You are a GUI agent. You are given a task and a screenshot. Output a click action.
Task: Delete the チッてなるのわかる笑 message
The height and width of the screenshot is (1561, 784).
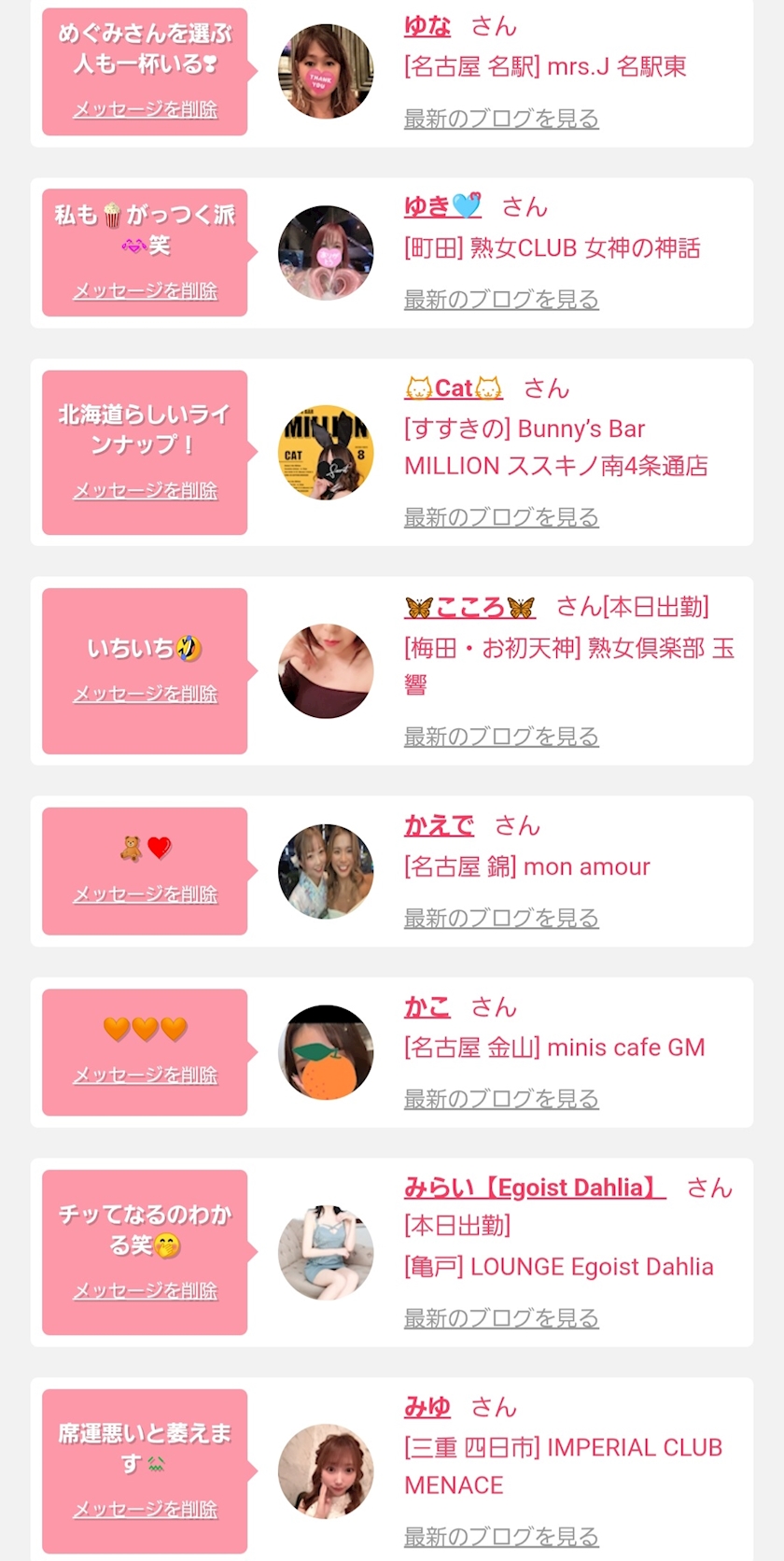[x=145, y=1290]
